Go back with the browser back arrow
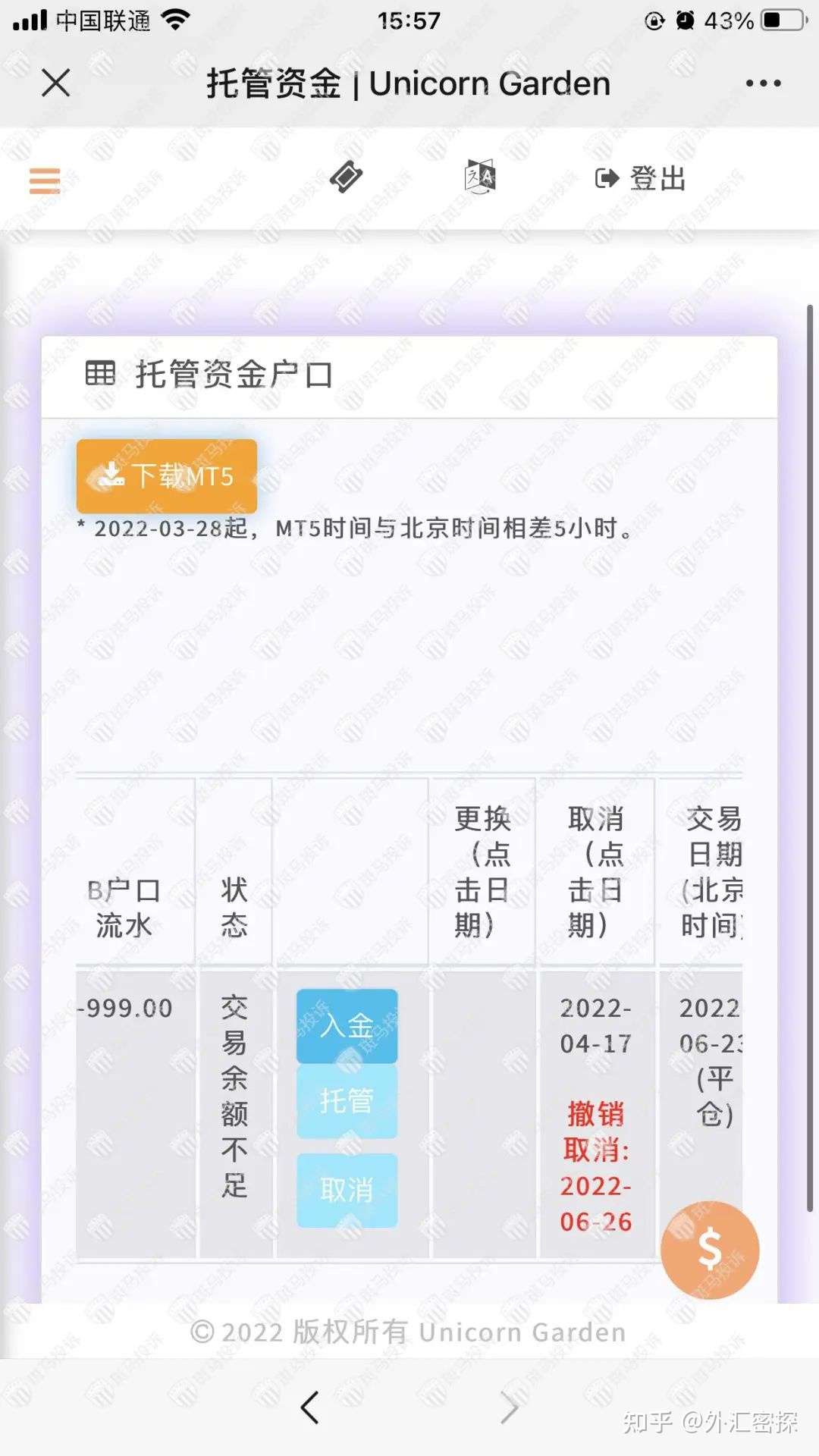819x1456 pixels. pos(309,1407)
